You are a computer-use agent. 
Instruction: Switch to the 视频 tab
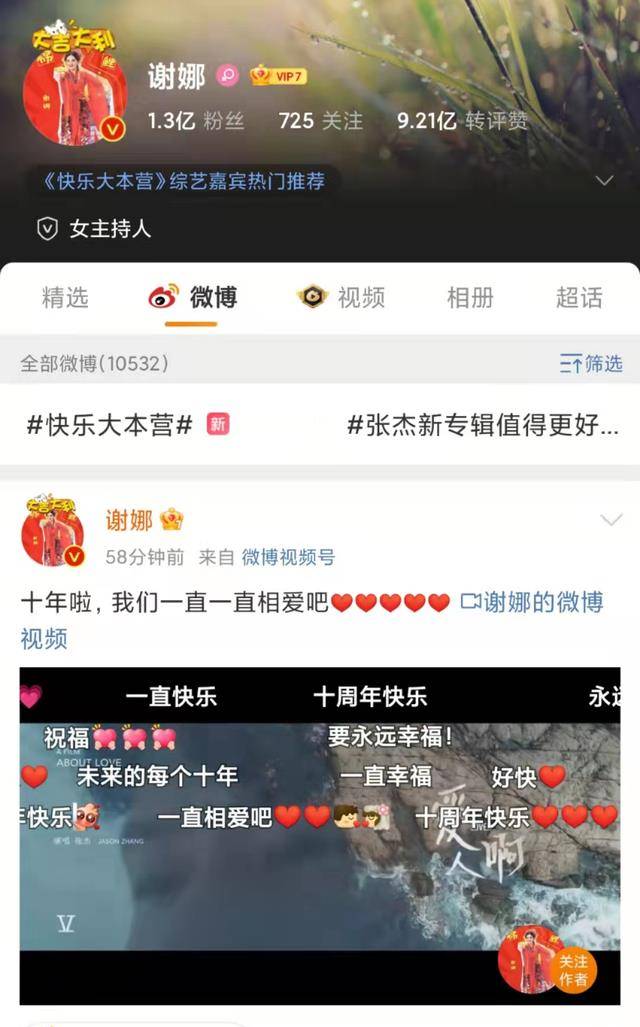tap(341, 297)
